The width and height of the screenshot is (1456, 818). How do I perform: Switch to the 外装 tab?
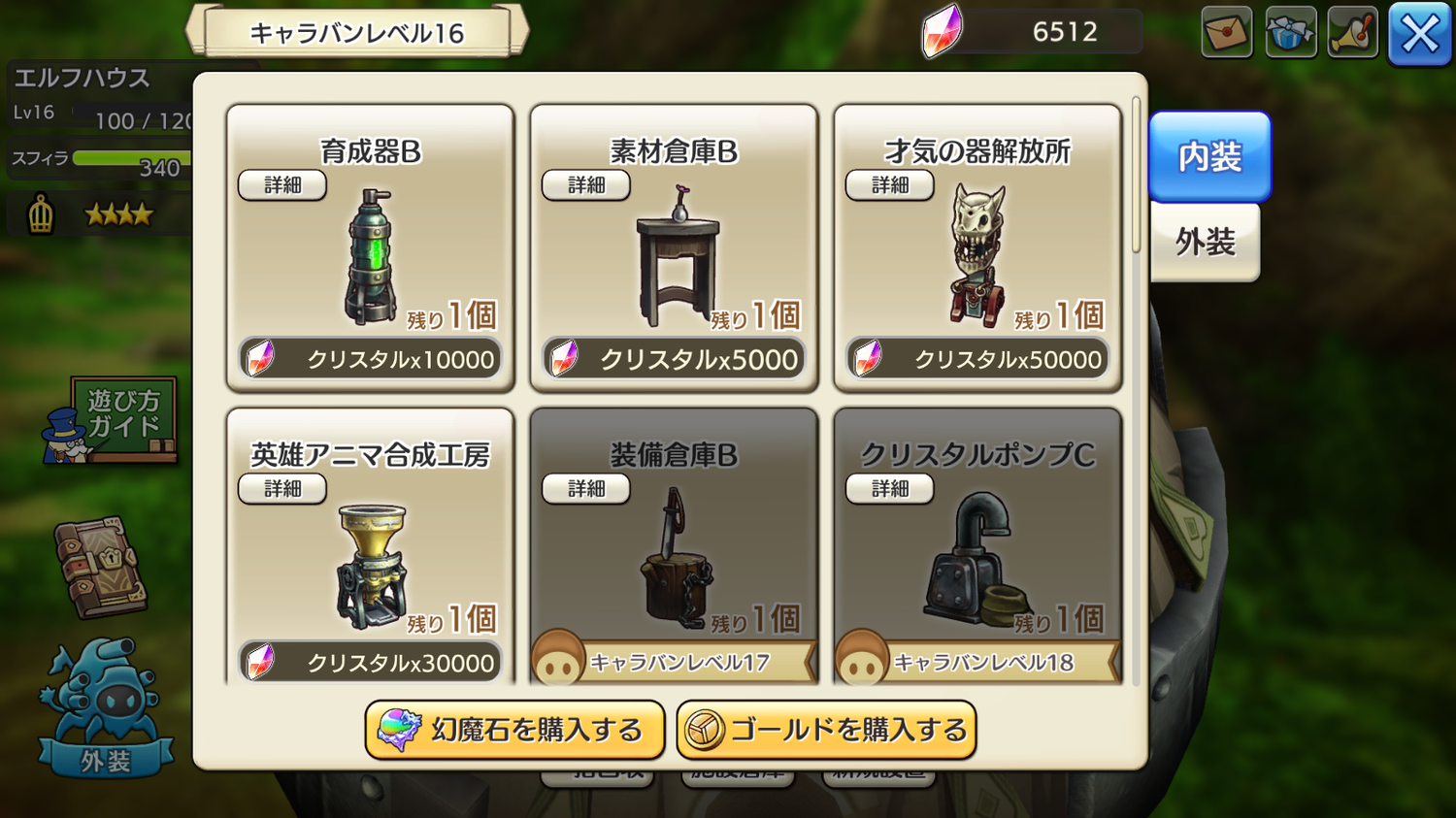[1205, 242]
